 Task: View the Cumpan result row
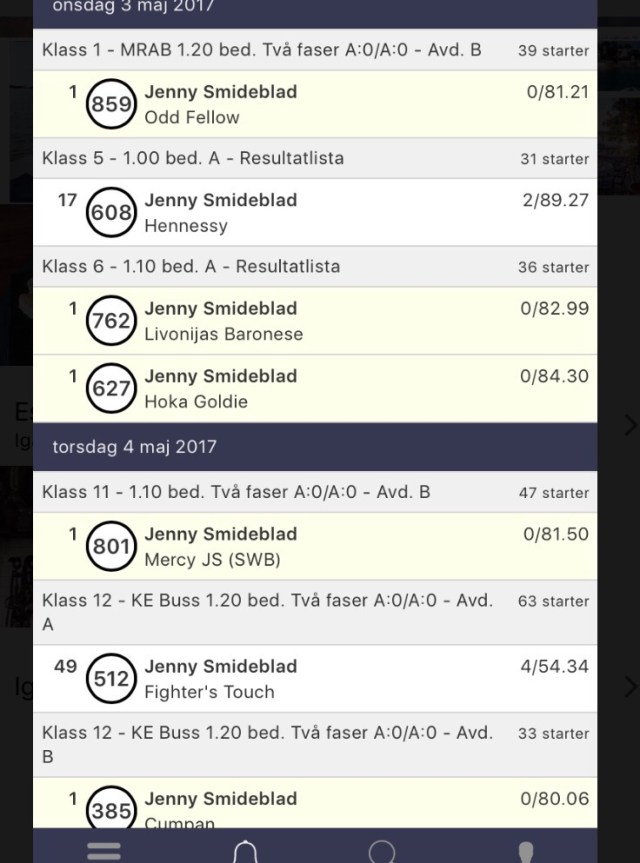314,806
